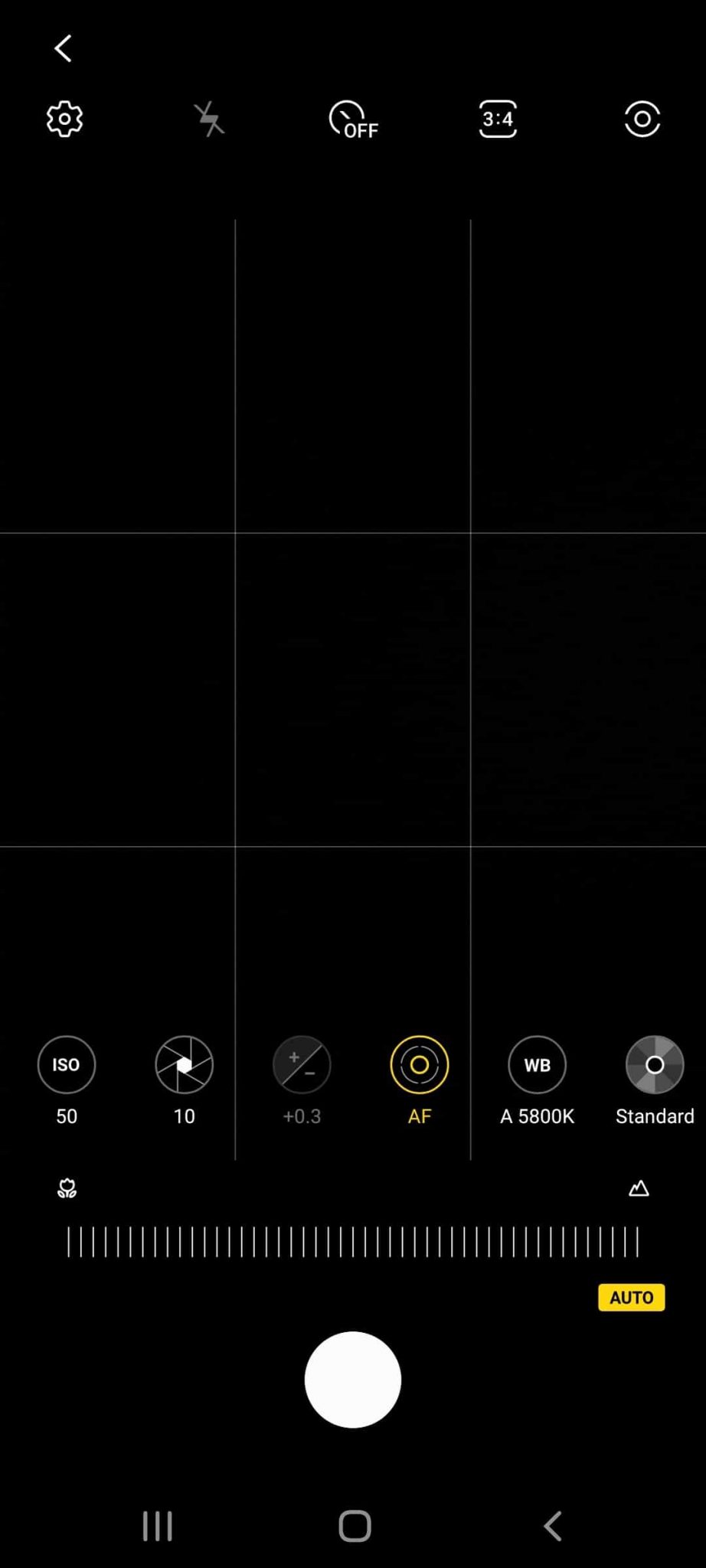This screenshot has height=1568, width=706.
Task: Open recent apps from navigation bar
Action: click(157, 1526)
